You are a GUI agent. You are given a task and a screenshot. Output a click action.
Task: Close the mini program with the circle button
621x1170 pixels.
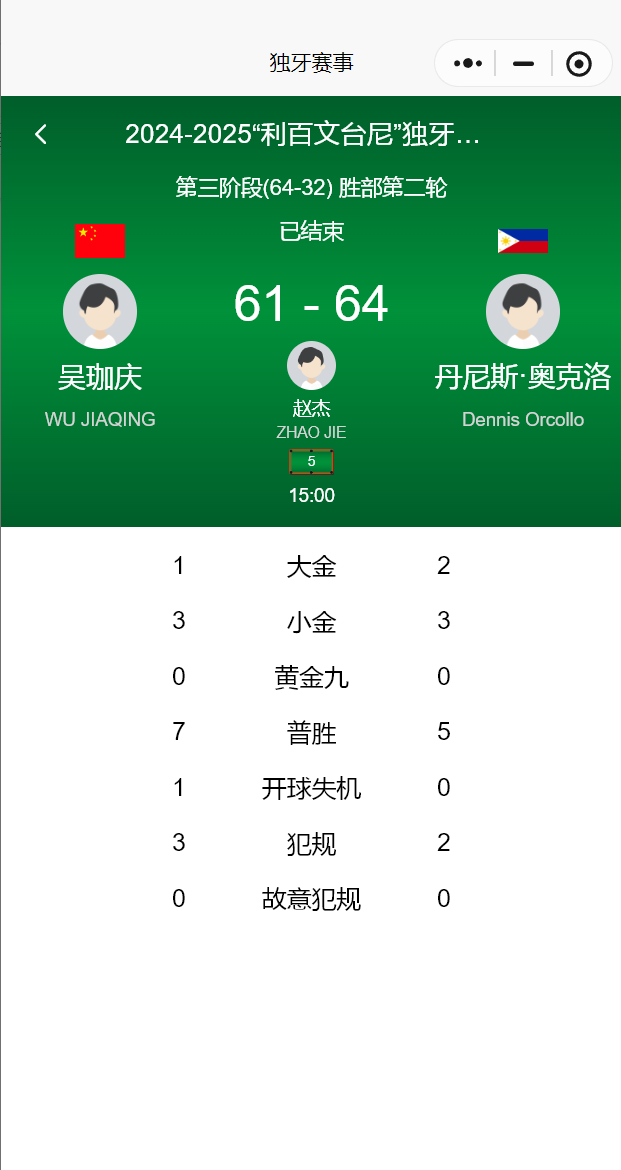(x=578, y=64)
